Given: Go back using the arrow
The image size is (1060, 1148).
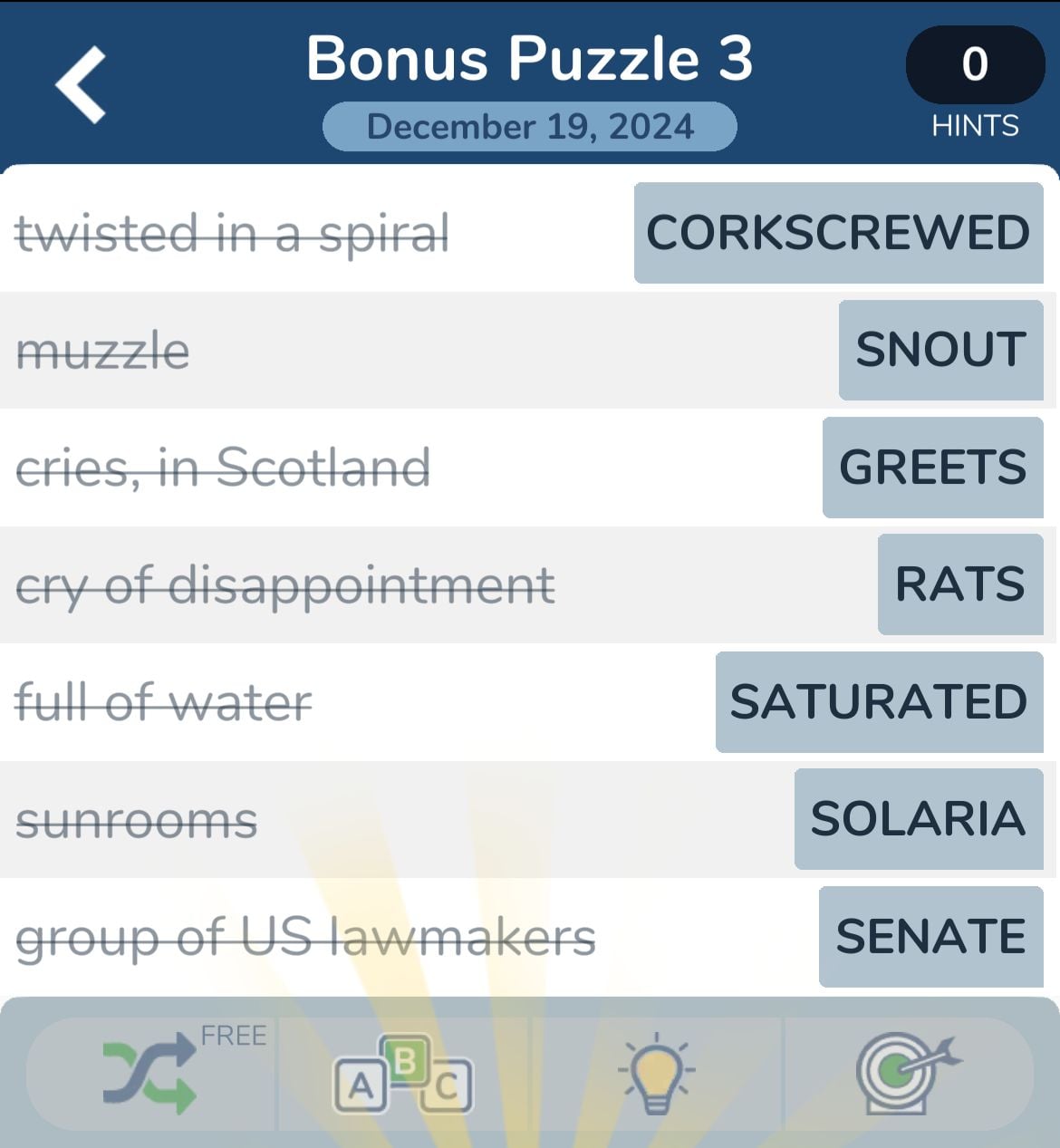Looking at the screenshot, I should pyautogui.click(x=82, y=84).
